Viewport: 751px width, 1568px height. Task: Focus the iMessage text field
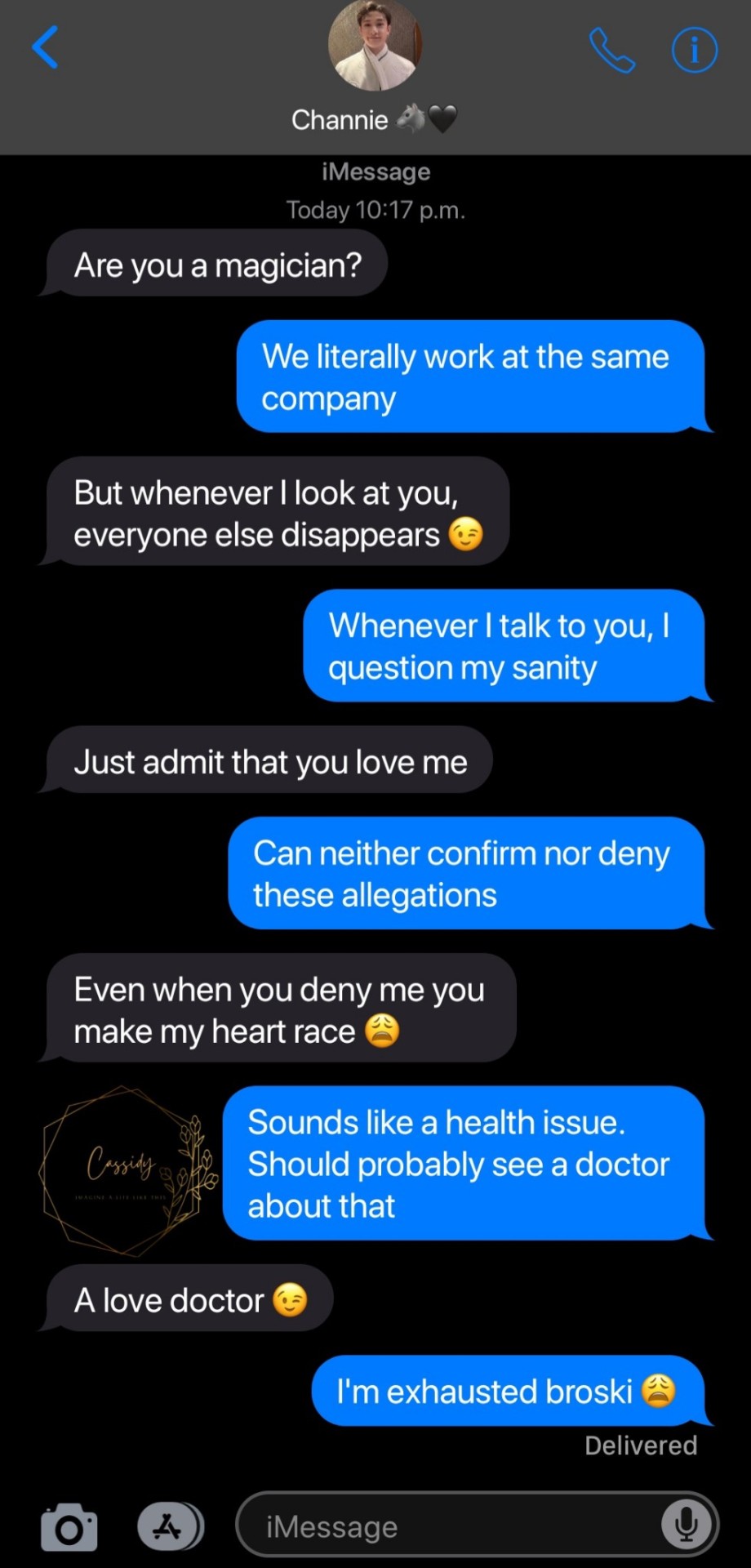(x=449, y=1526)
